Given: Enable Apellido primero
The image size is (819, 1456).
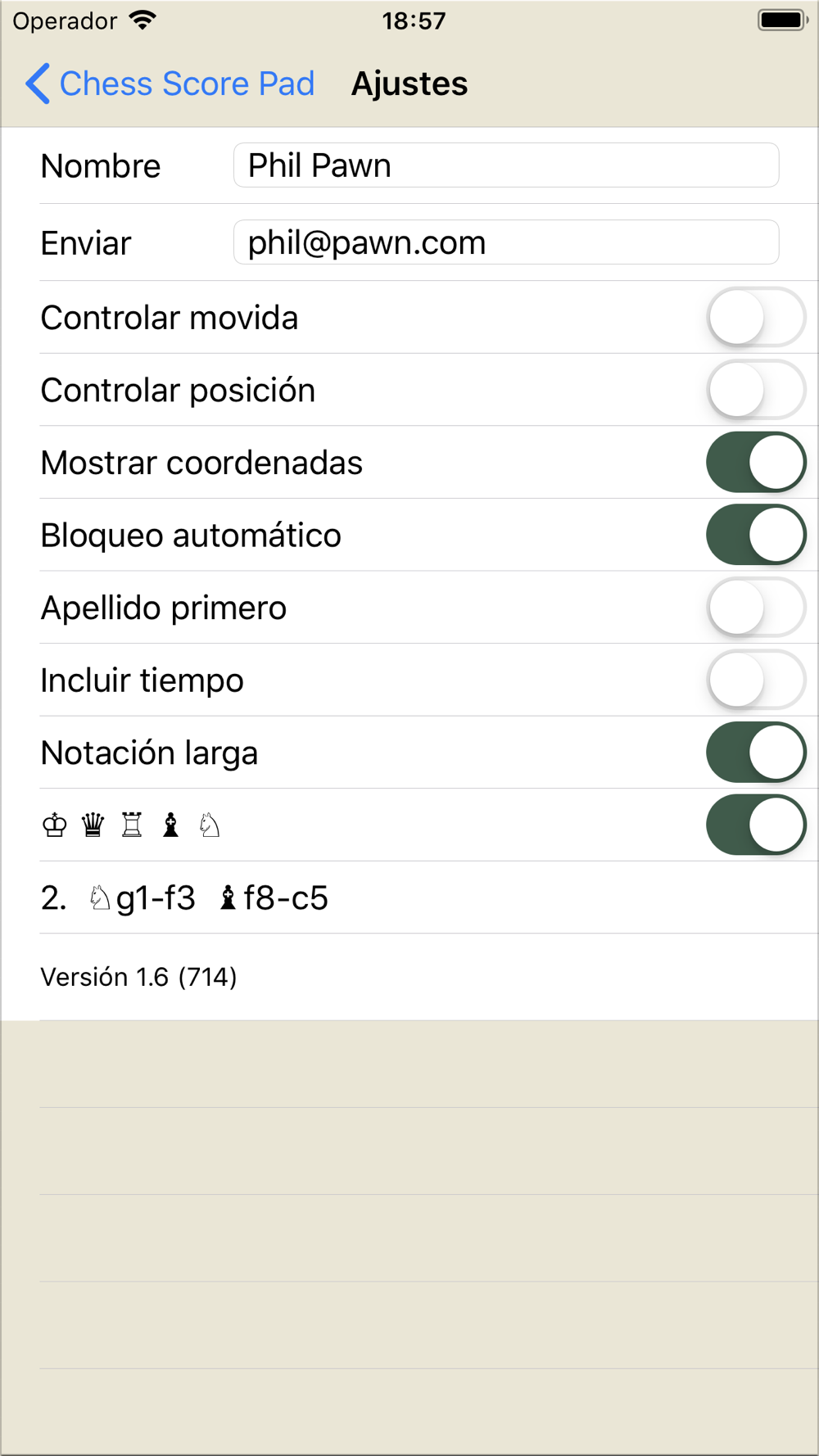Looking at the screenshot, I should coord(756,608).
